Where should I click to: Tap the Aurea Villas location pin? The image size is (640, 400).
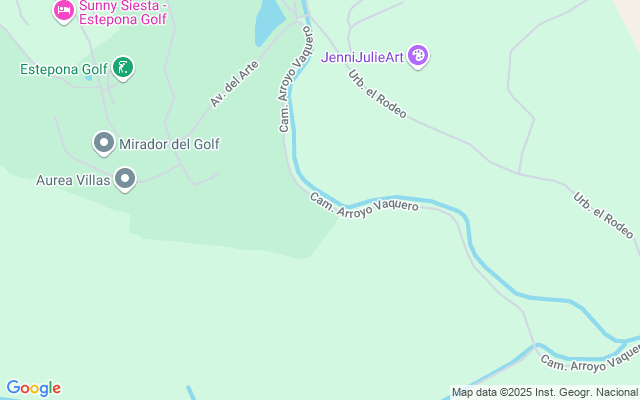coord(124,180)
